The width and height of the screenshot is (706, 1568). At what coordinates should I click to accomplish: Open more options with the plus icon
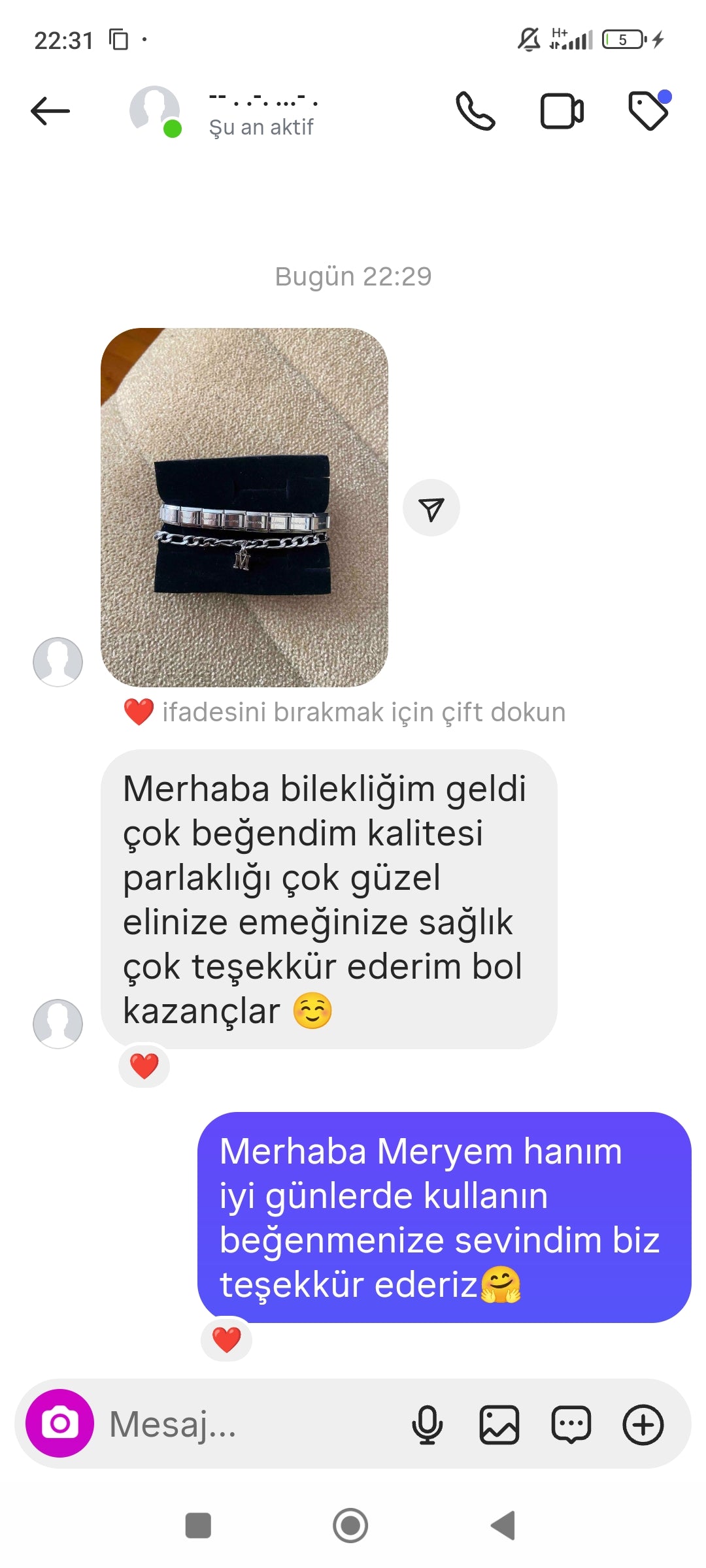click(643, 1424)
